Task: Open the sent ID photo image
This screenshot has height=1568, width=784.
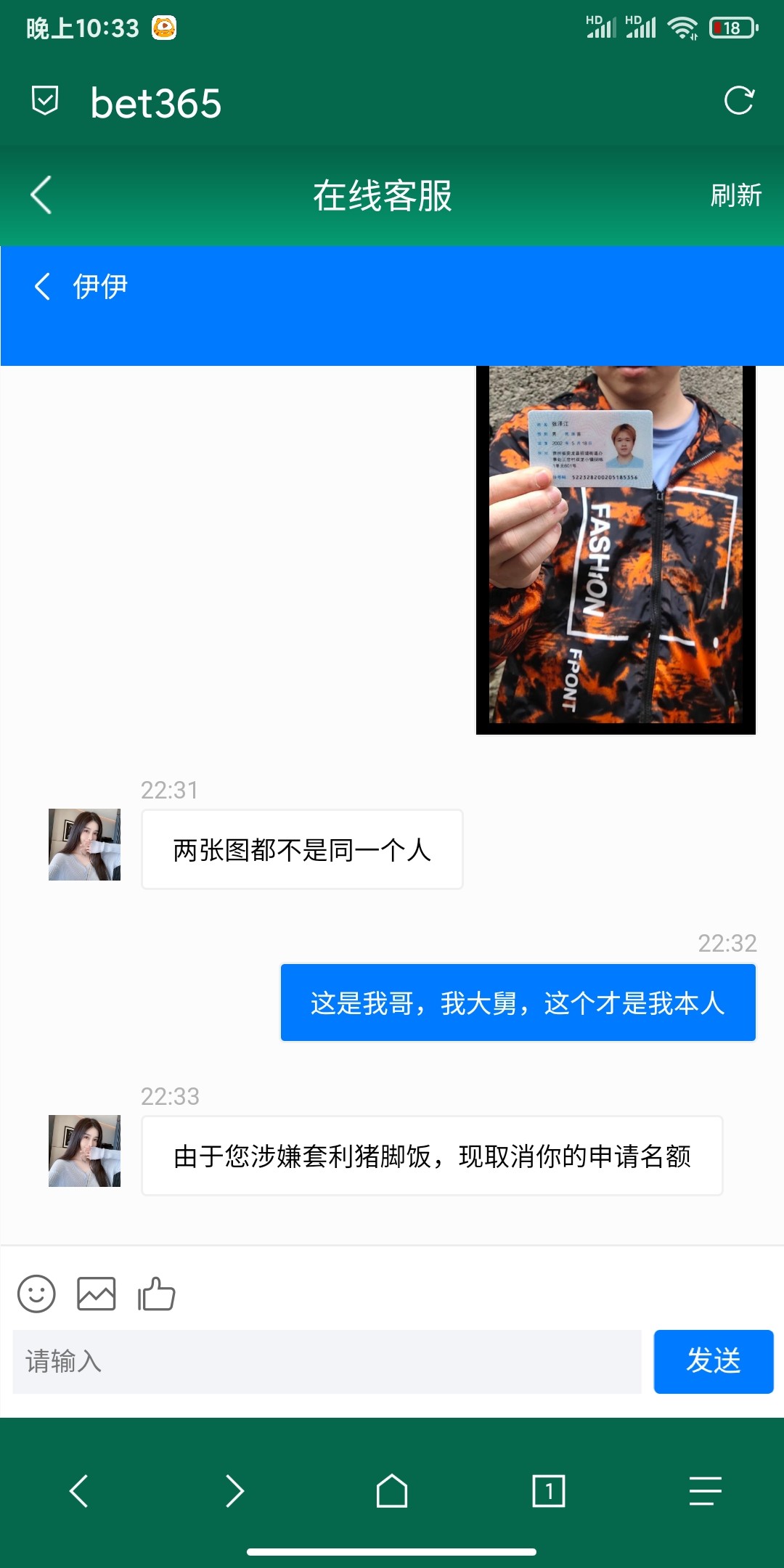Action: click(x=616, y=550)
